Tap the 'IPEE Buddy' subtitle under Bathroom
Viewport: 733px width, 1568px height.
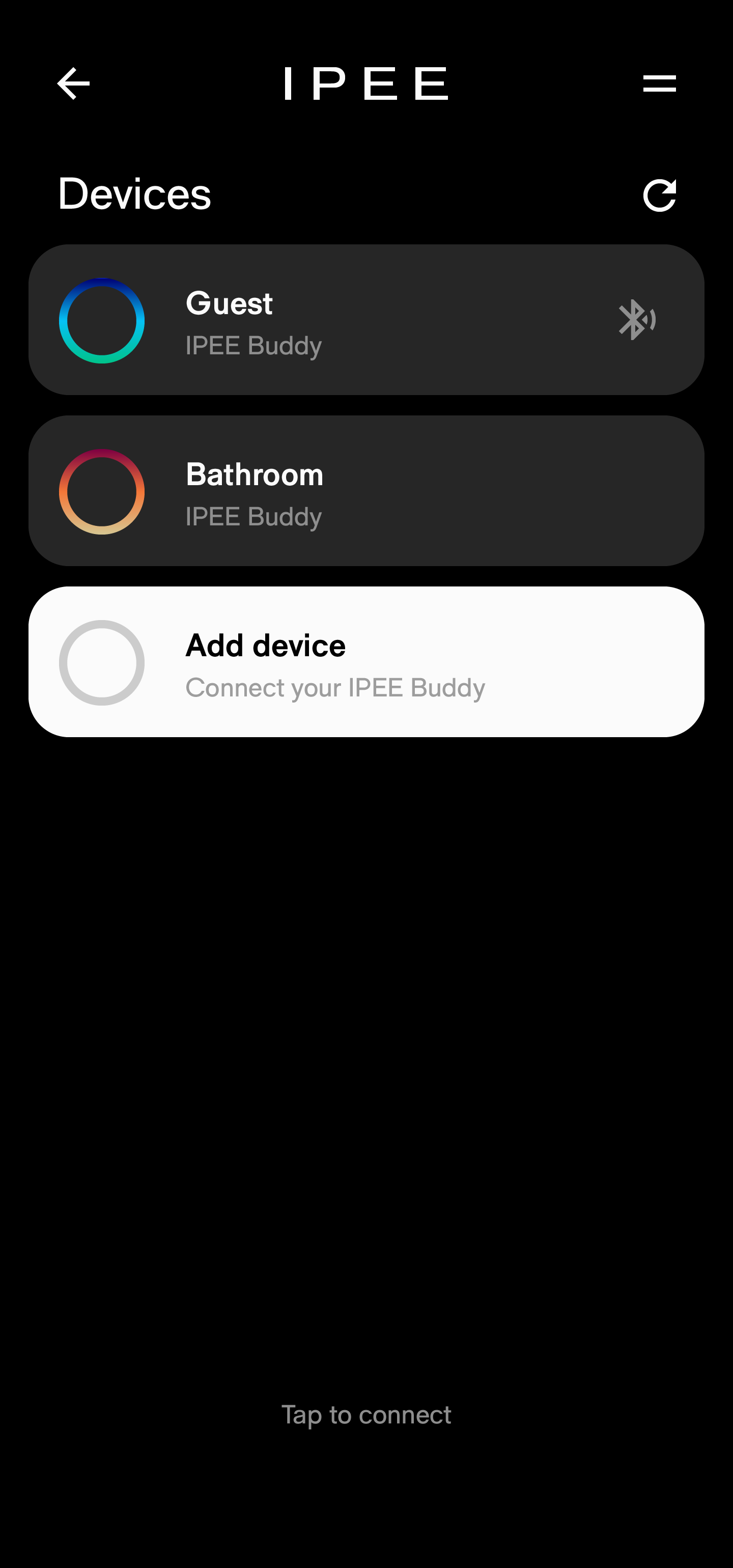(253, 516)
